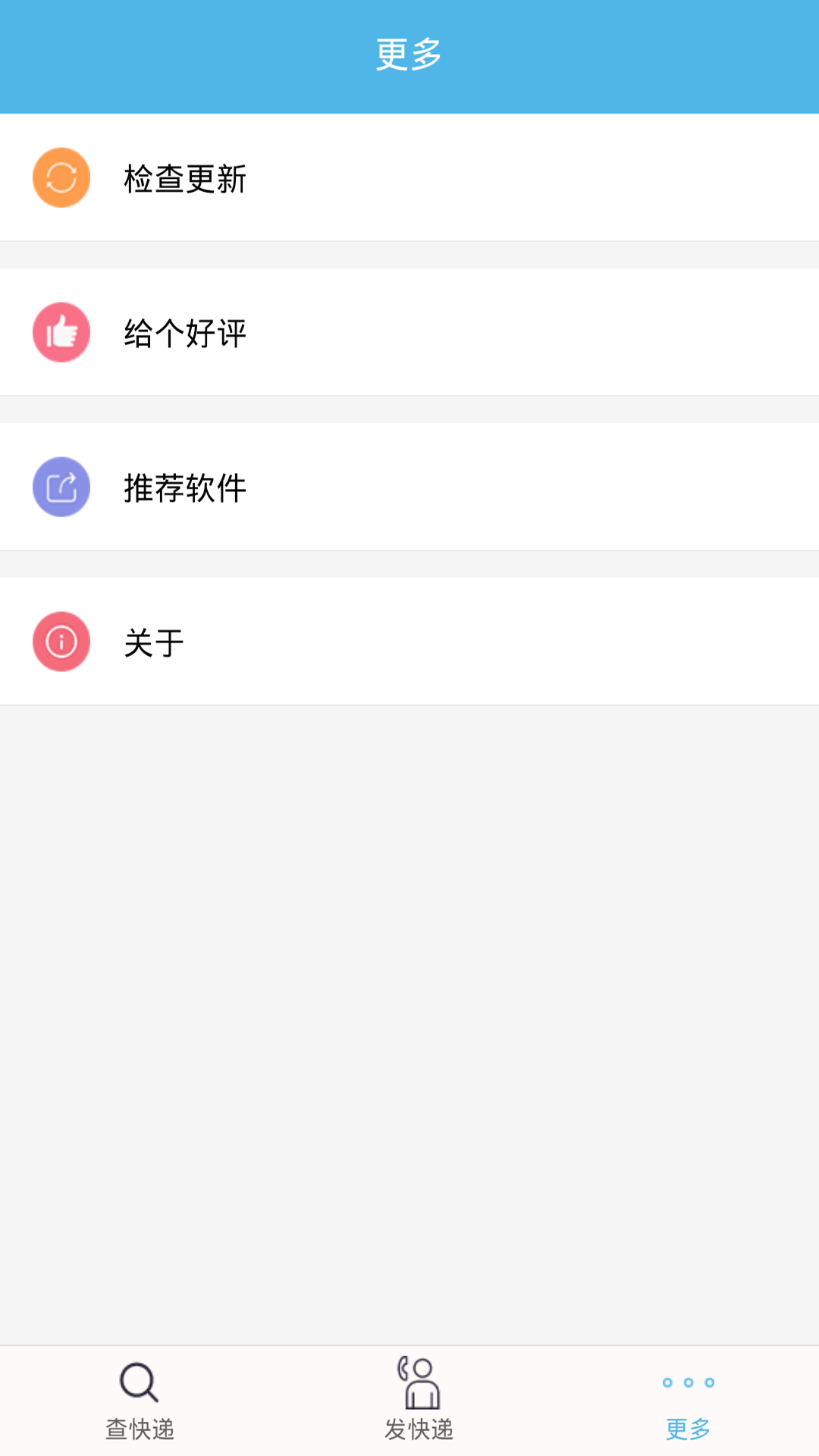Tap the pink thumbs-up rating icon
Screen dimensions: 819x1456
tap(61, 331)
